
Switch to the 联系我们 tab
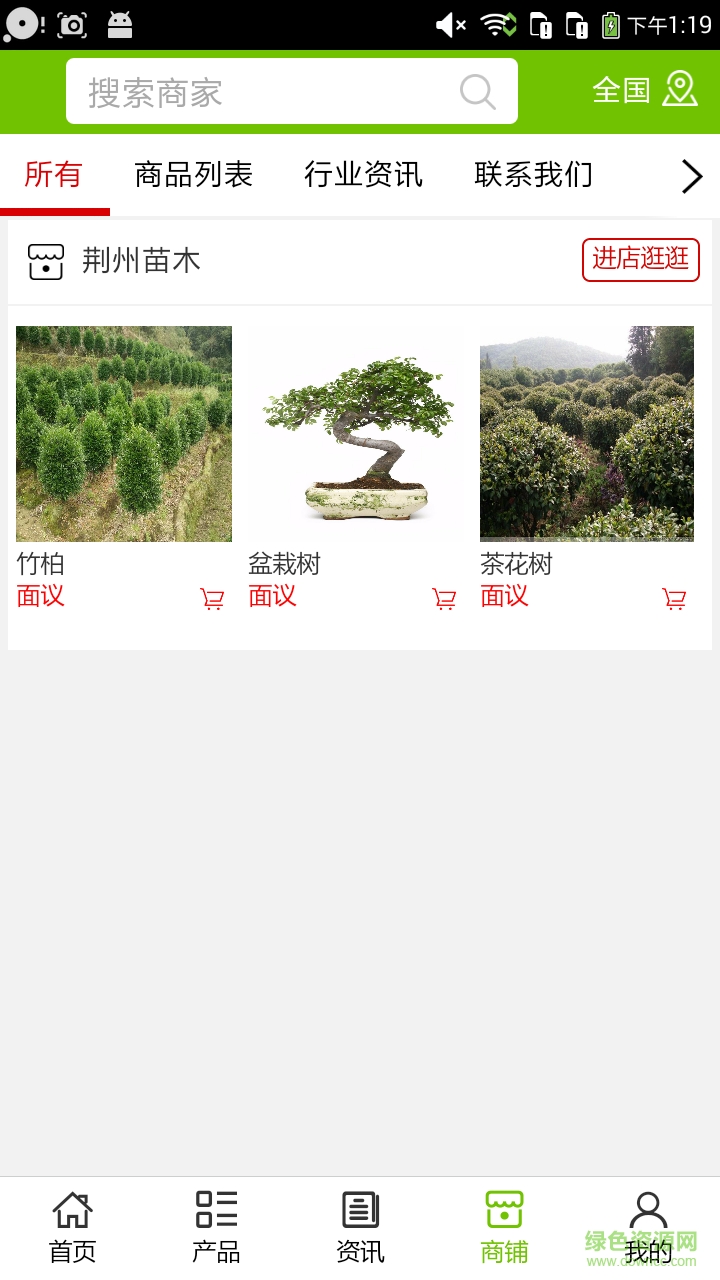click(534, 175)
